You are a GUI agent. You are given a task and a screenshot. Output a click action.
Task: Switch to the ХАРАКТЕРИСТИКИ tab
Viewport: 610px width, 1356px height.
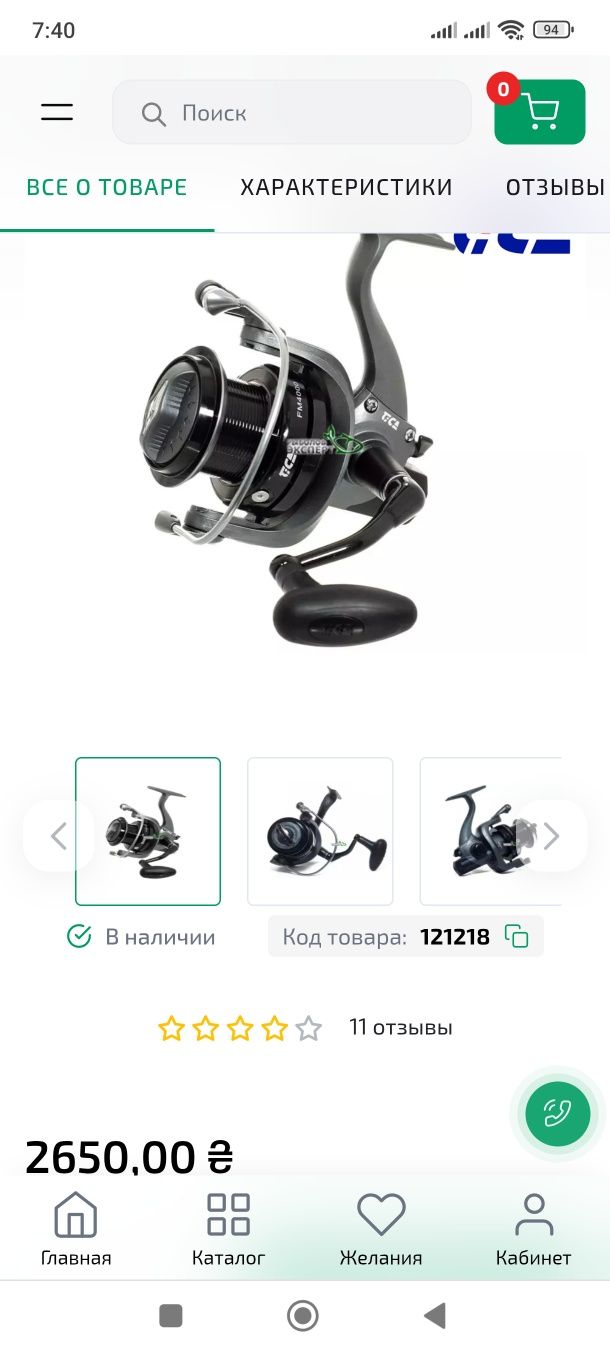click(x=346, y=187)
